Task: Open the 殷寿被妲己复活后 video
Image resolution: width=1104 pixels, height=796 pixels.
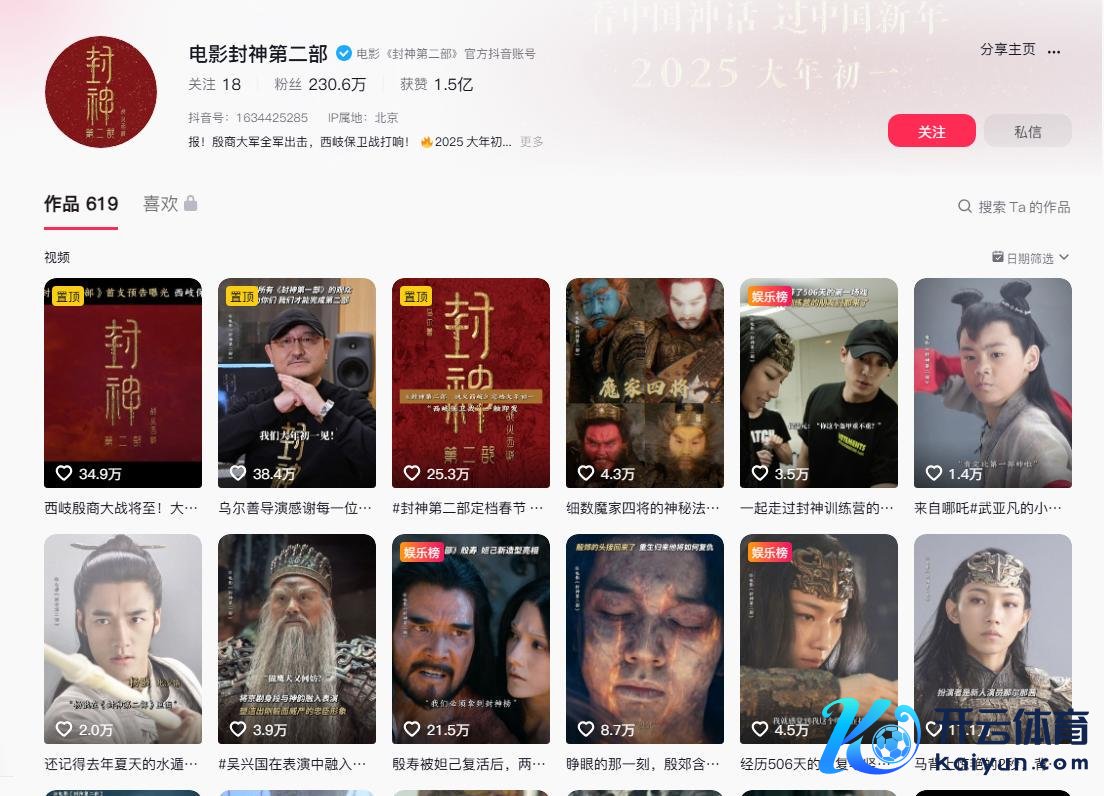Action: pos(471,638)
